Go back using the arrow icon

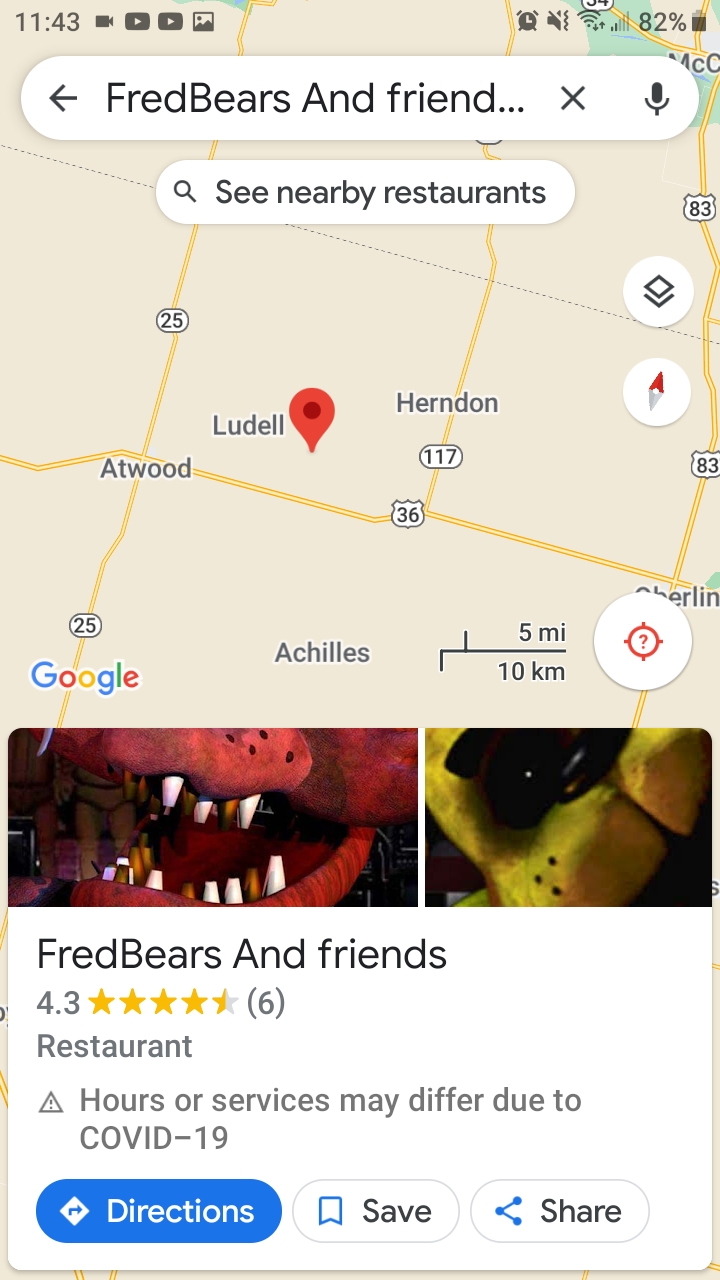[63, 98]
